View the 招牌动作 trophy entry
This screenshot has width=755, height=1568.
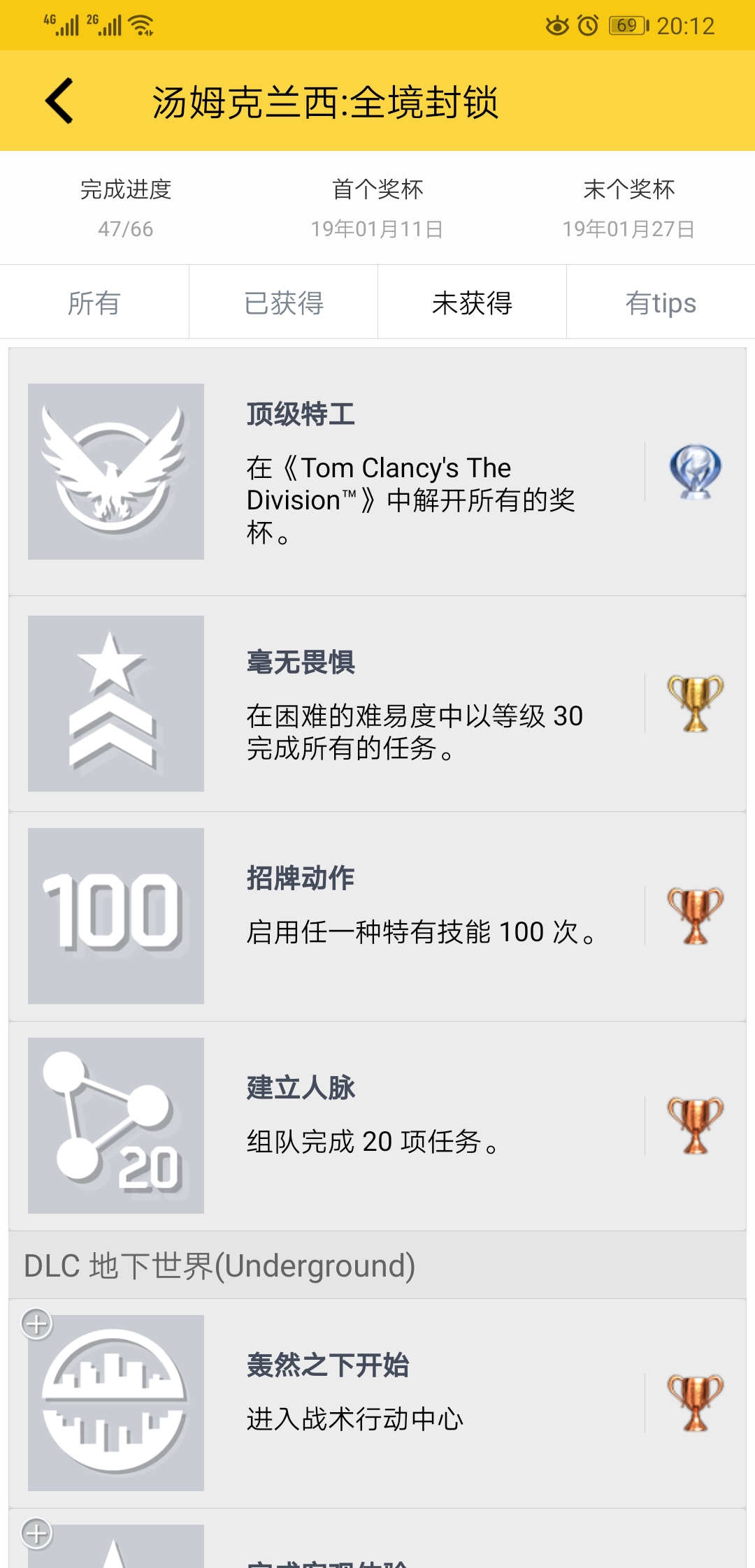[377, 916]
